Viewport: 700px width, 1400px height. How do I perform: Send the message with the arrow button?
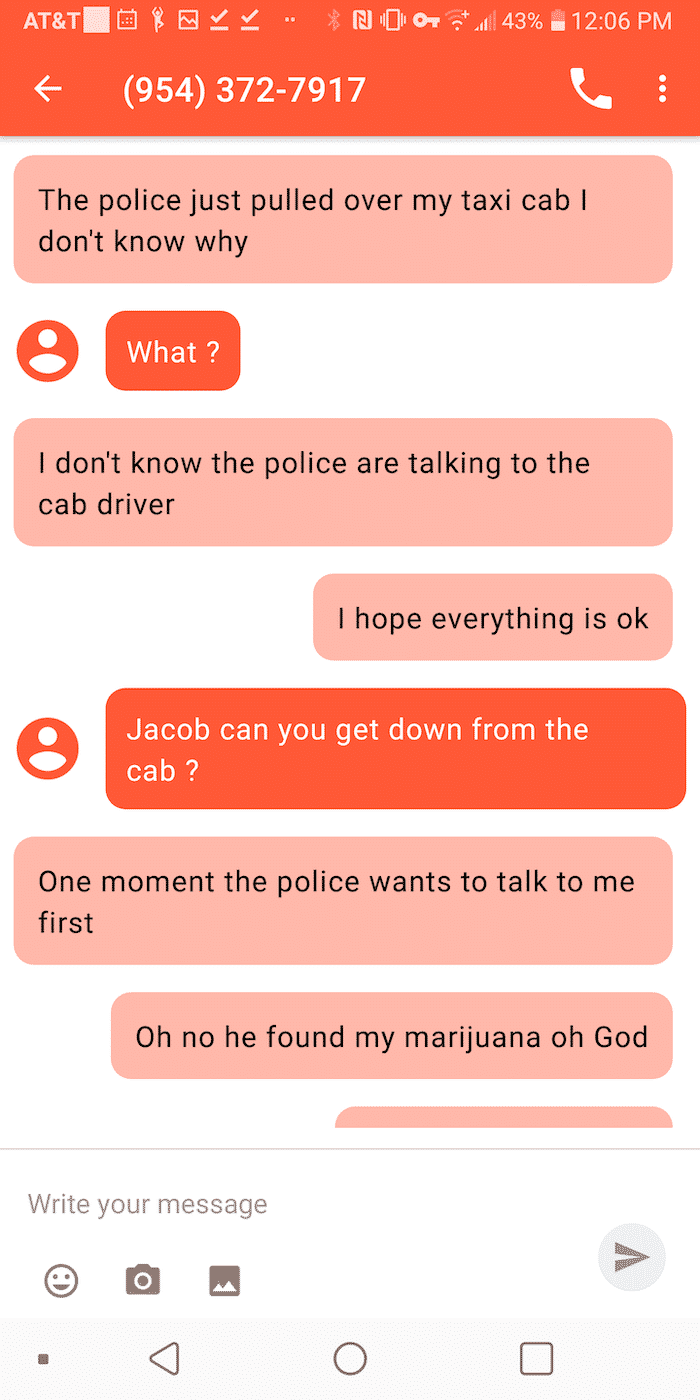pos(632,1256)
